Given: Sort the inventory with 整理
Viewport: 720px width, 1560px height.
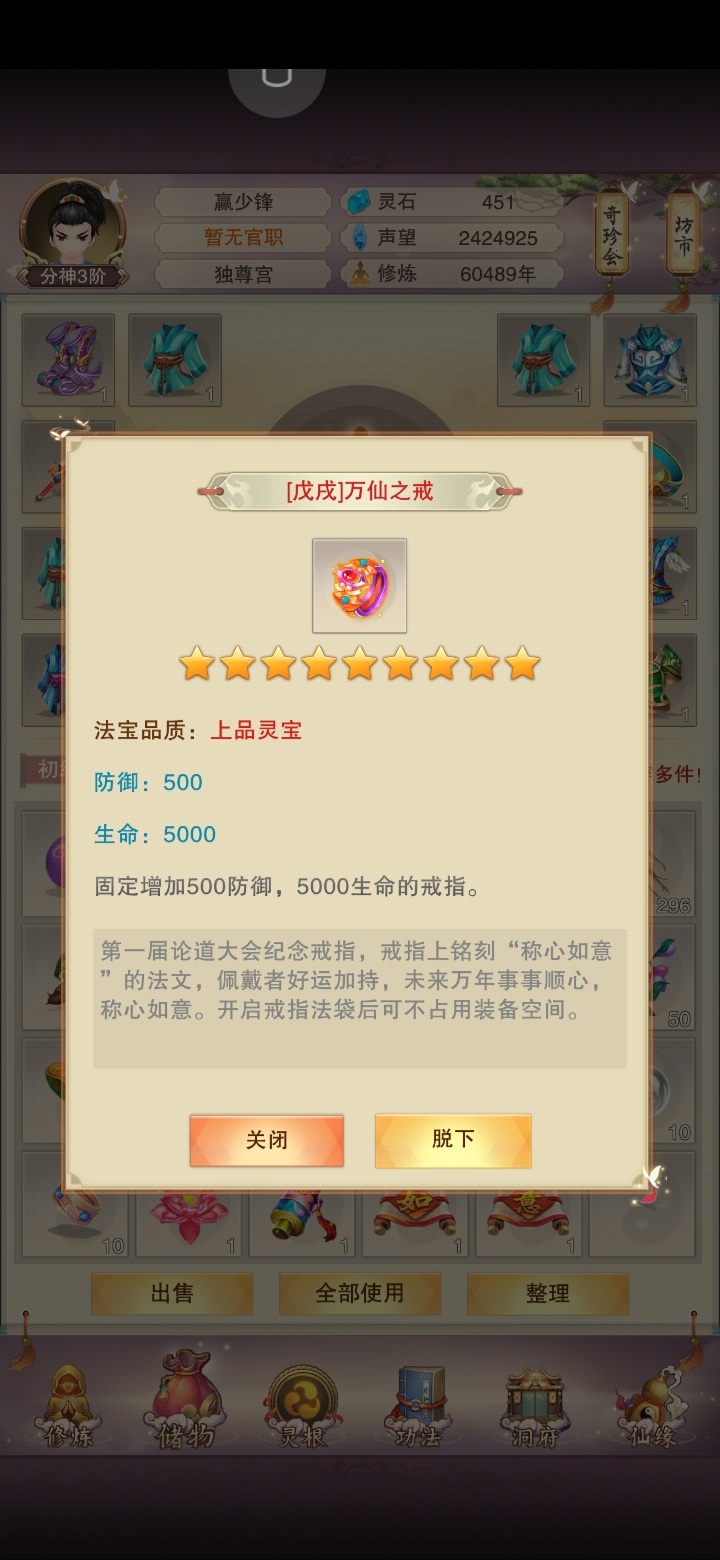Looking at the screenshot, I should click(x=548, y=1293).
